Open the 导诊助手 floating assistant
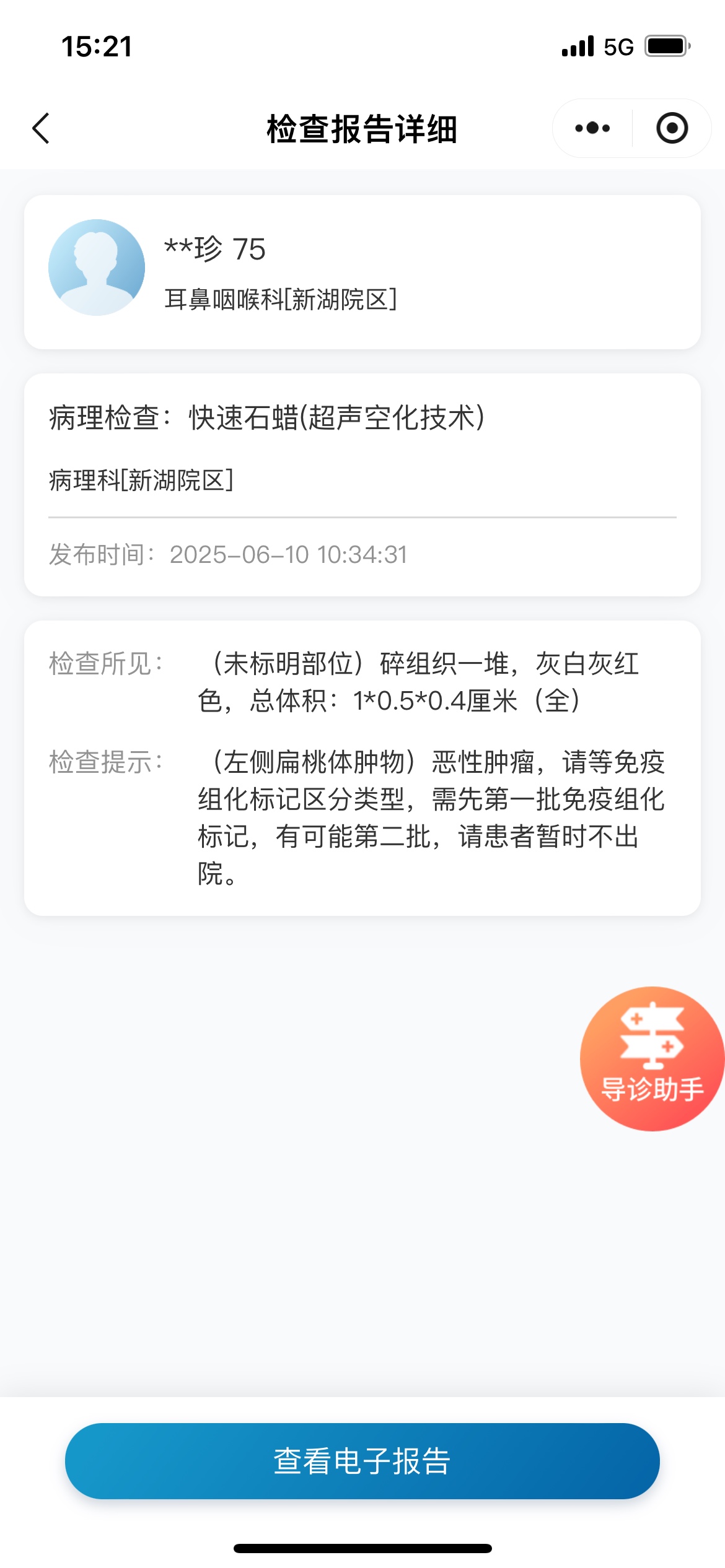725x1568 pixels. 652,1059
